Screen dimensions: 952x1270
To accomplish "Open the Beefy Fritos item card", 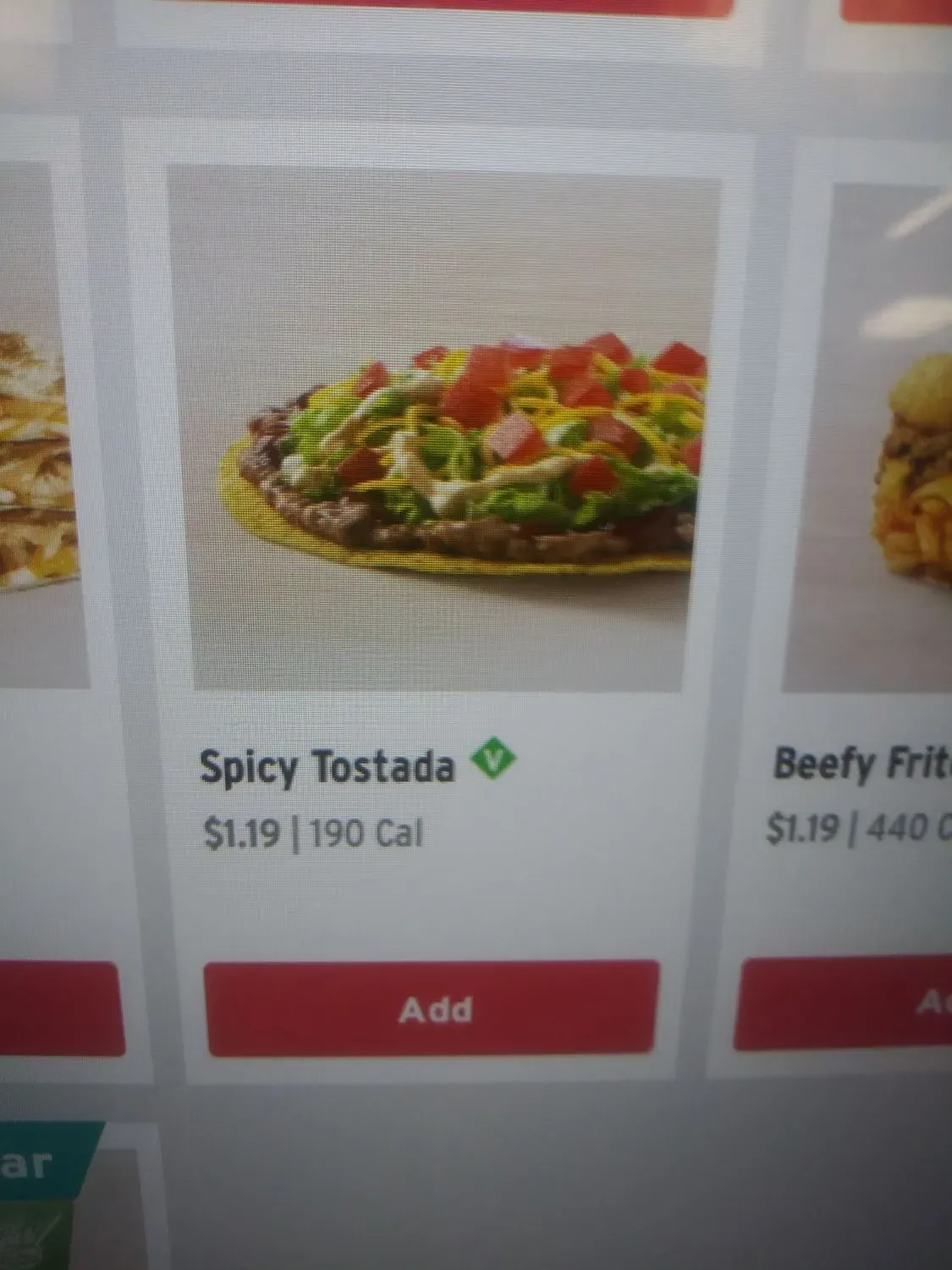I will [x=872, y=440].
